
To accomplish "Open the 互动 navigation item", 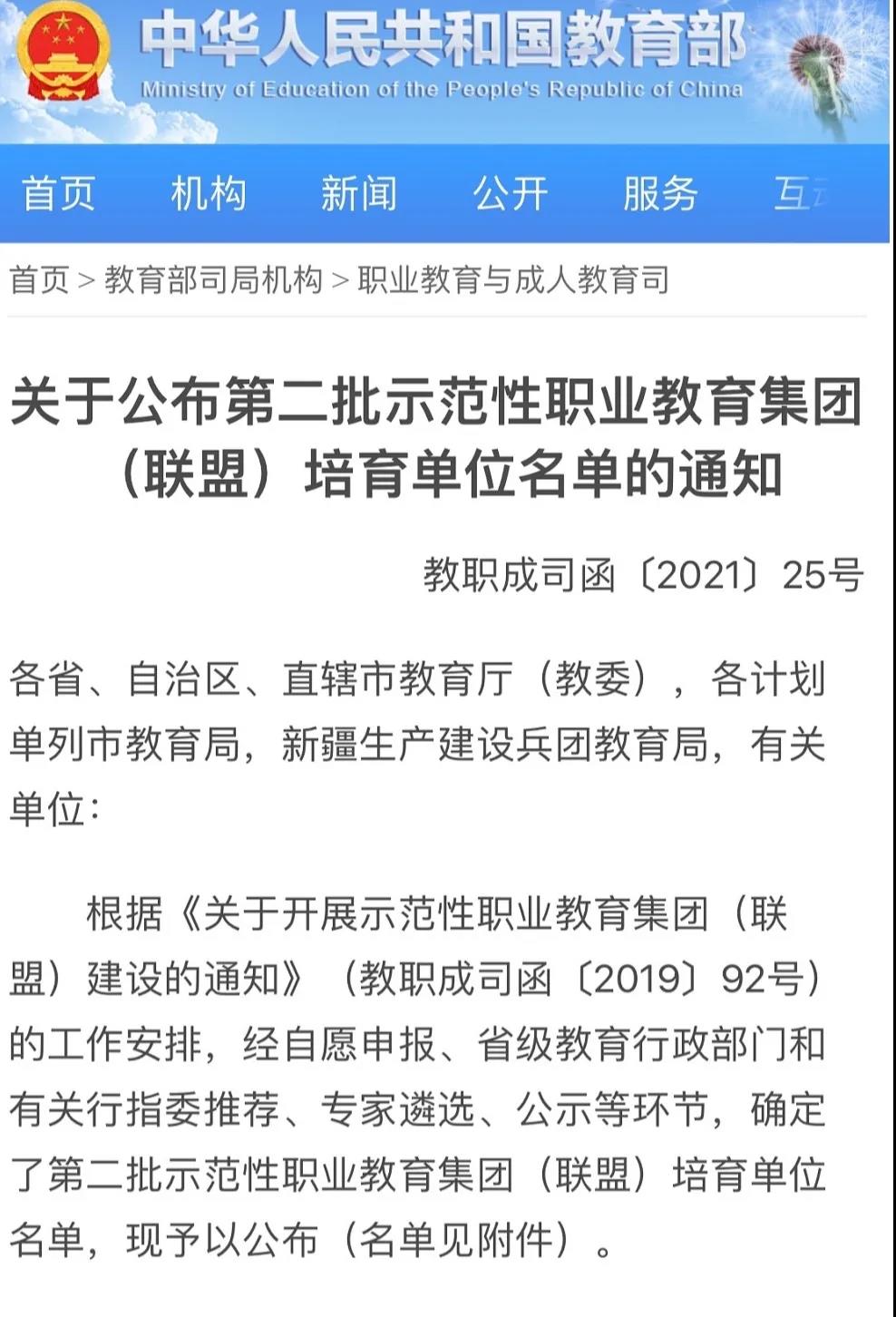I will [802, 193].
